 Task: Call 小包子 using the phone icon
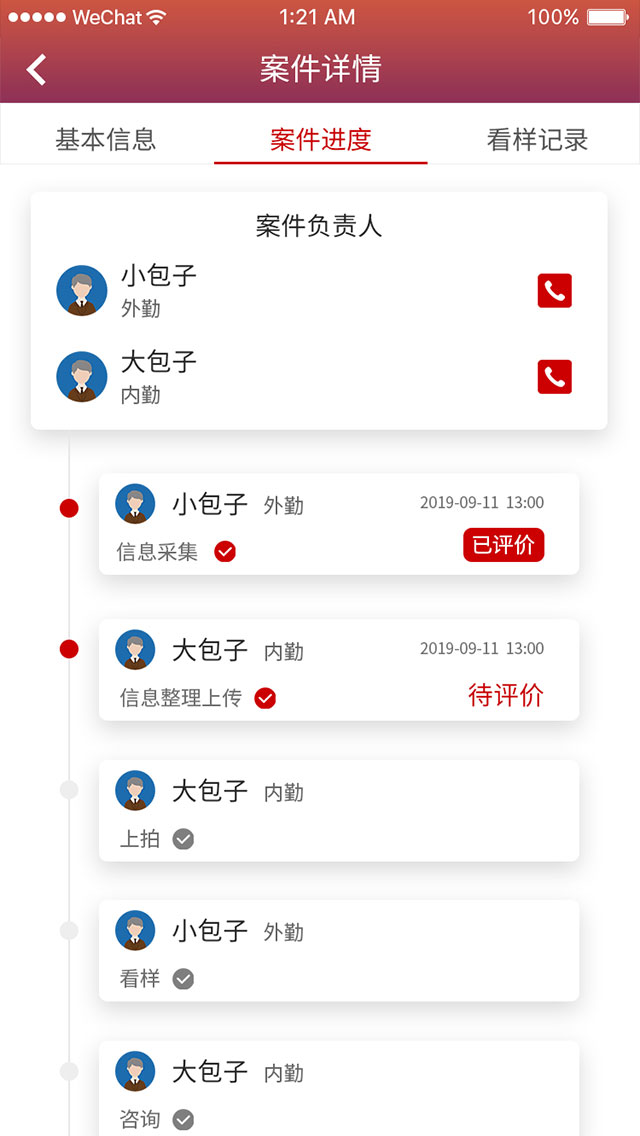click(x=555, y=291)
